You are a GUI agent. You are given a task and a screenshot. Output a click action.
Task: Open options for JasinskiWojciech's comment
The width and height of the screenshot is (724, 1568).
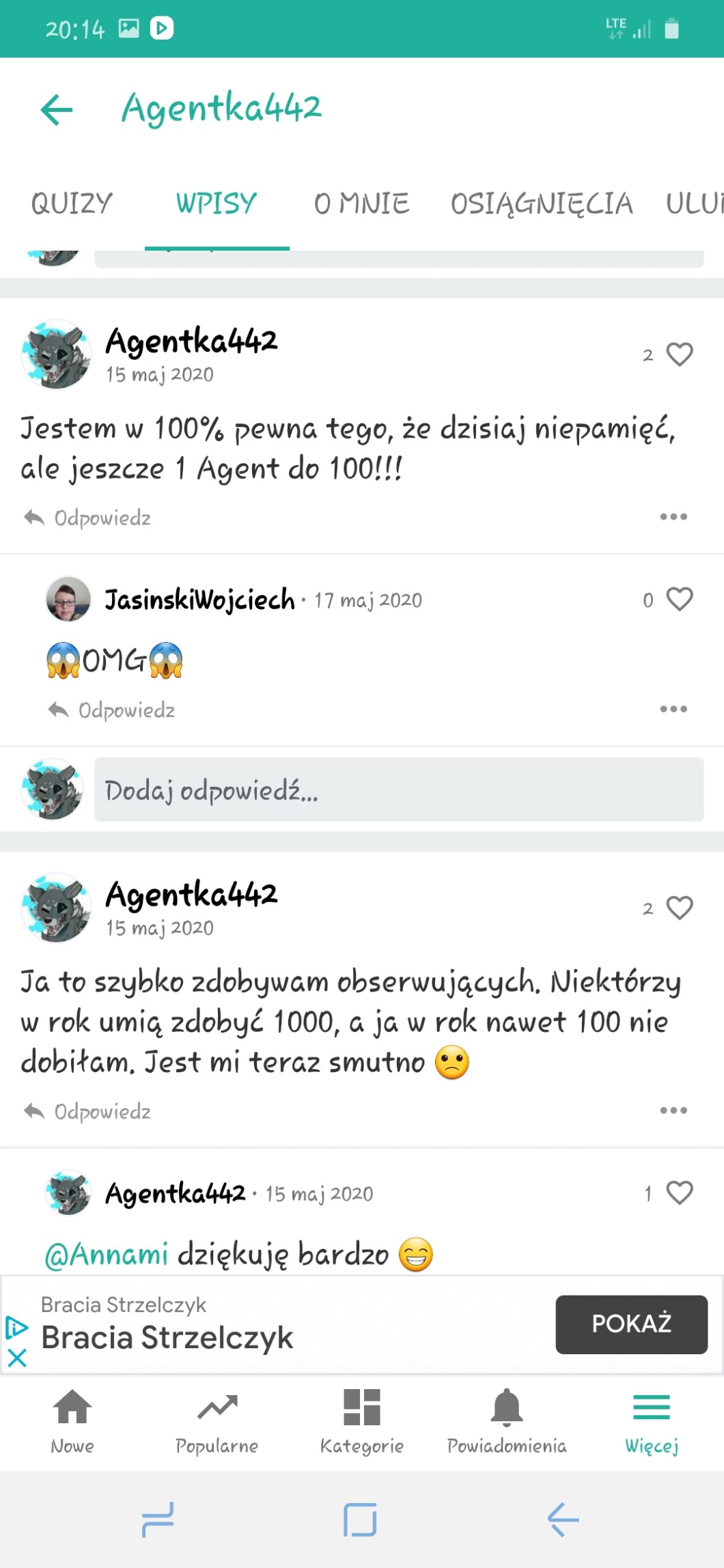pos(673,709)
